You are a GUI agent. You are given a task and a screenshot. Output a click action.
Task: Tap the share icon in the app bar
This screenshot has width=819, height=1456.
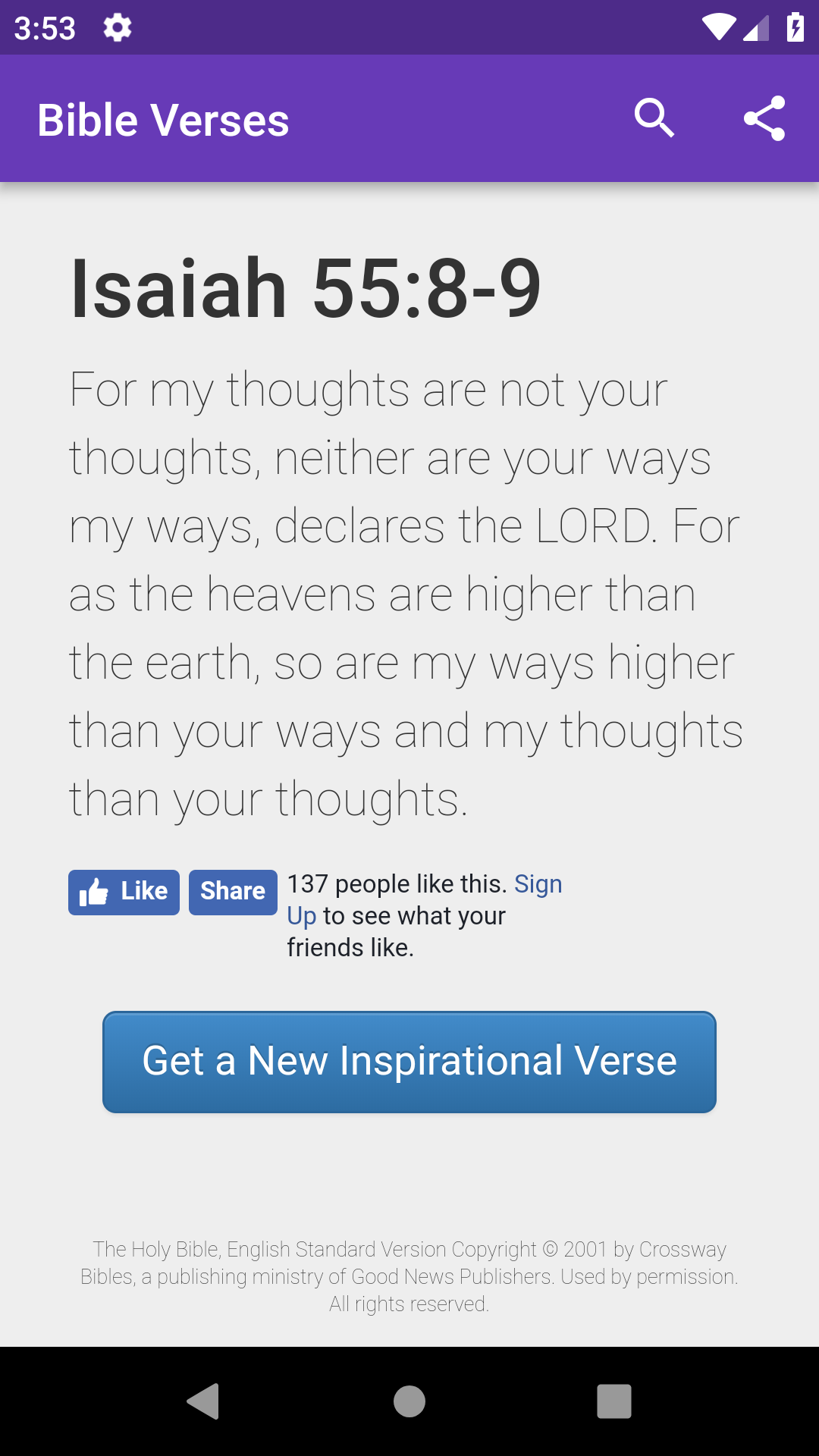764,118
